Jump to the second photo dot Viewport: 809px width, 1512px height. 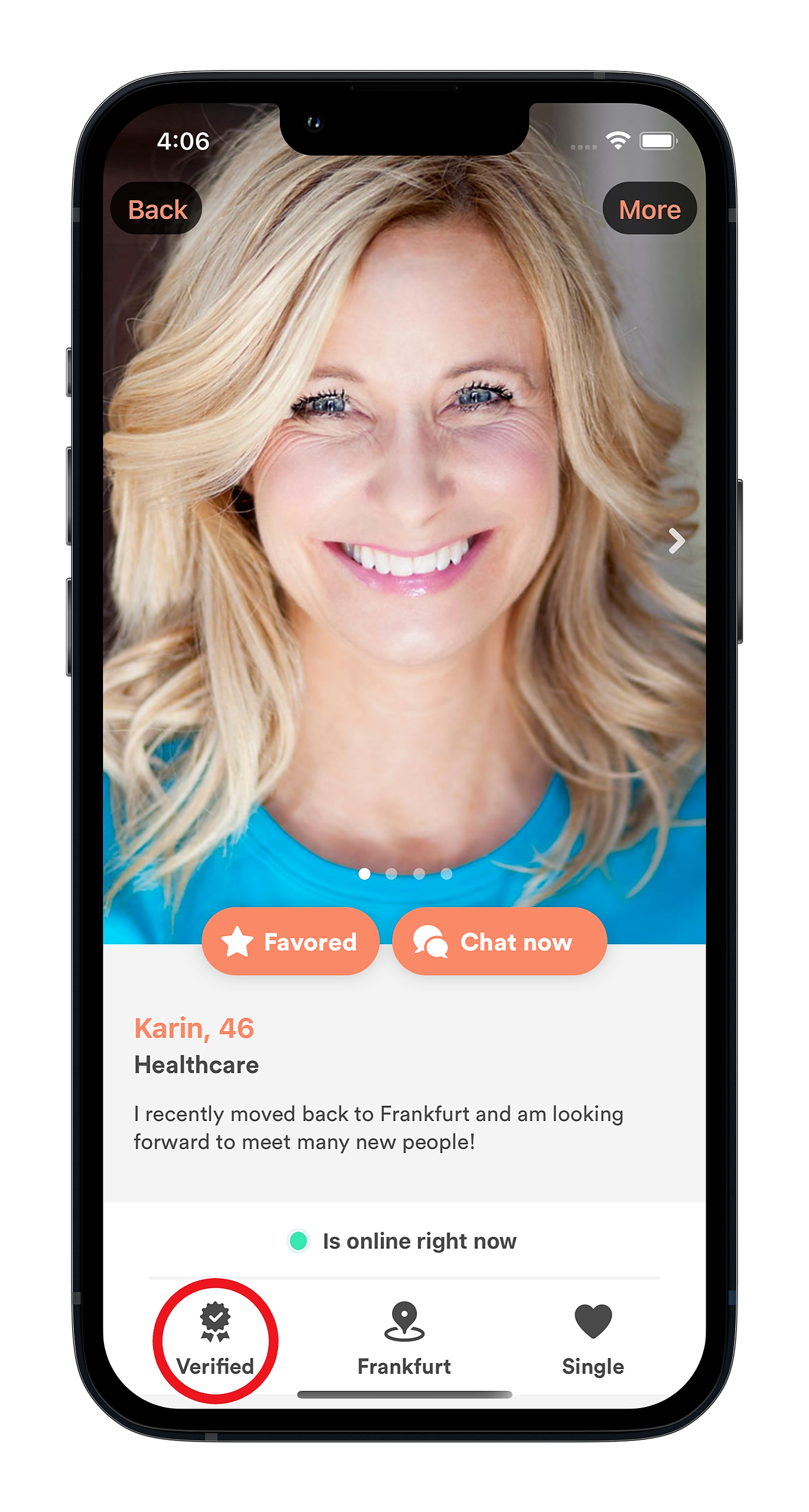point(391,874)
